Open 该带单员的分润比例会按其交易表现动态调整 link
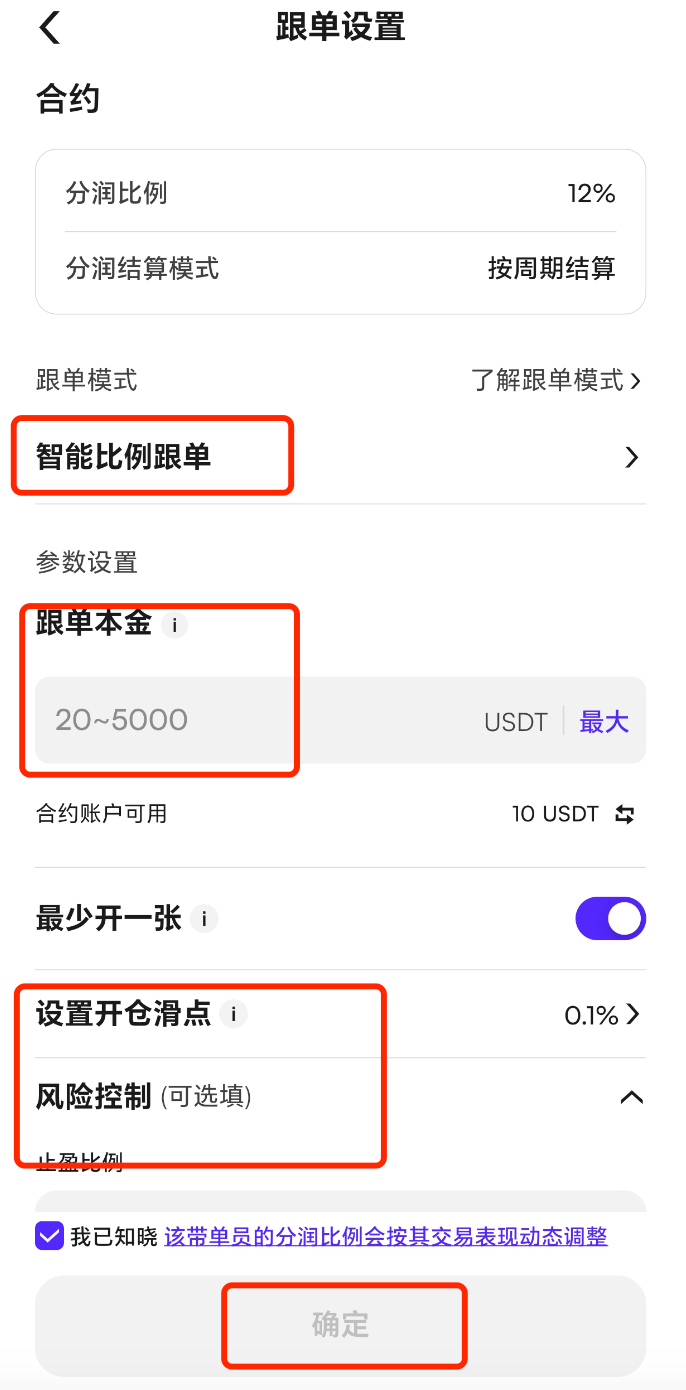 click(x=386, y=1237)
